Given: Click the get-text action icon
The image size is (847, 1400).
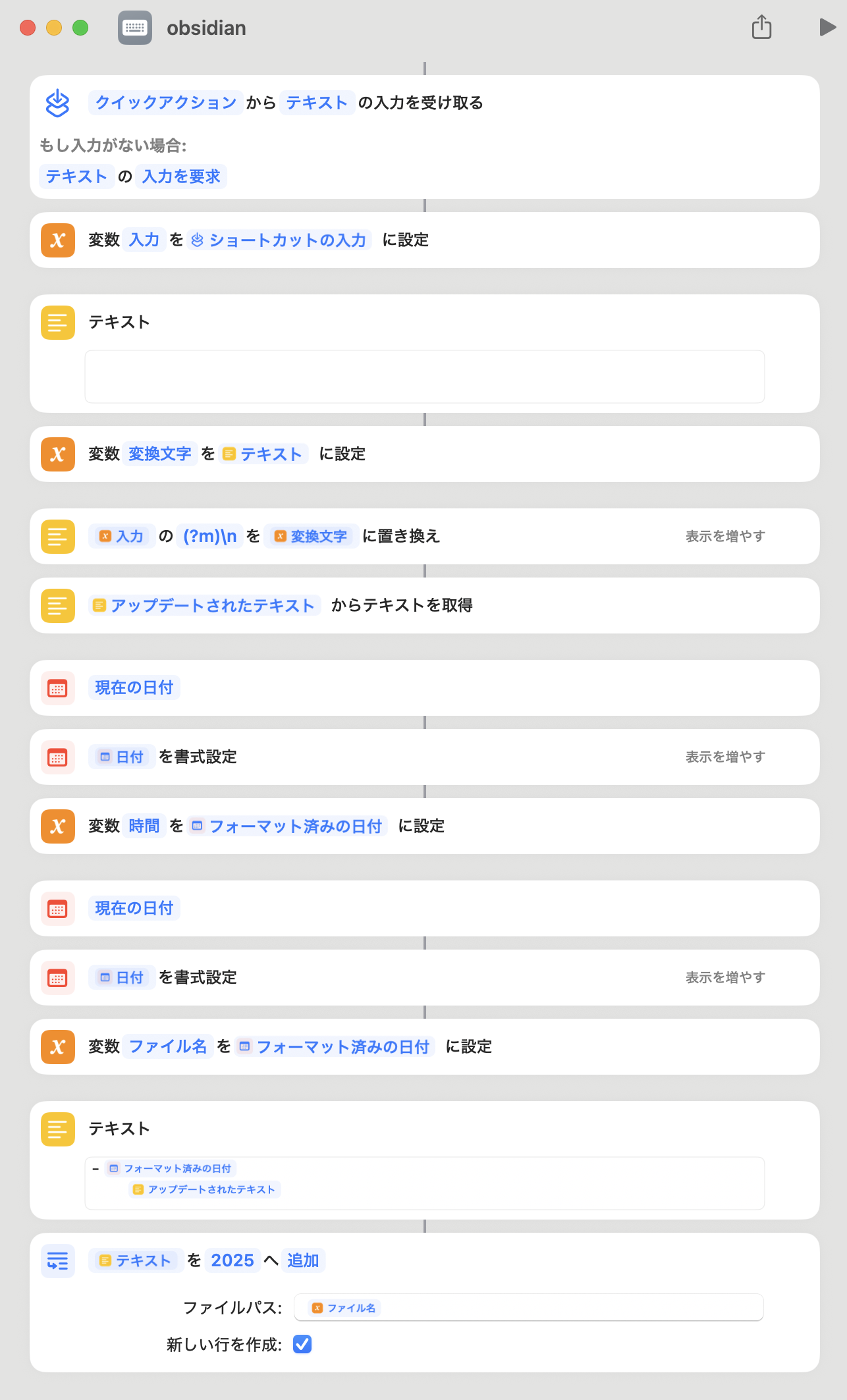Looking at the screenshot, I should pos(57,605).
